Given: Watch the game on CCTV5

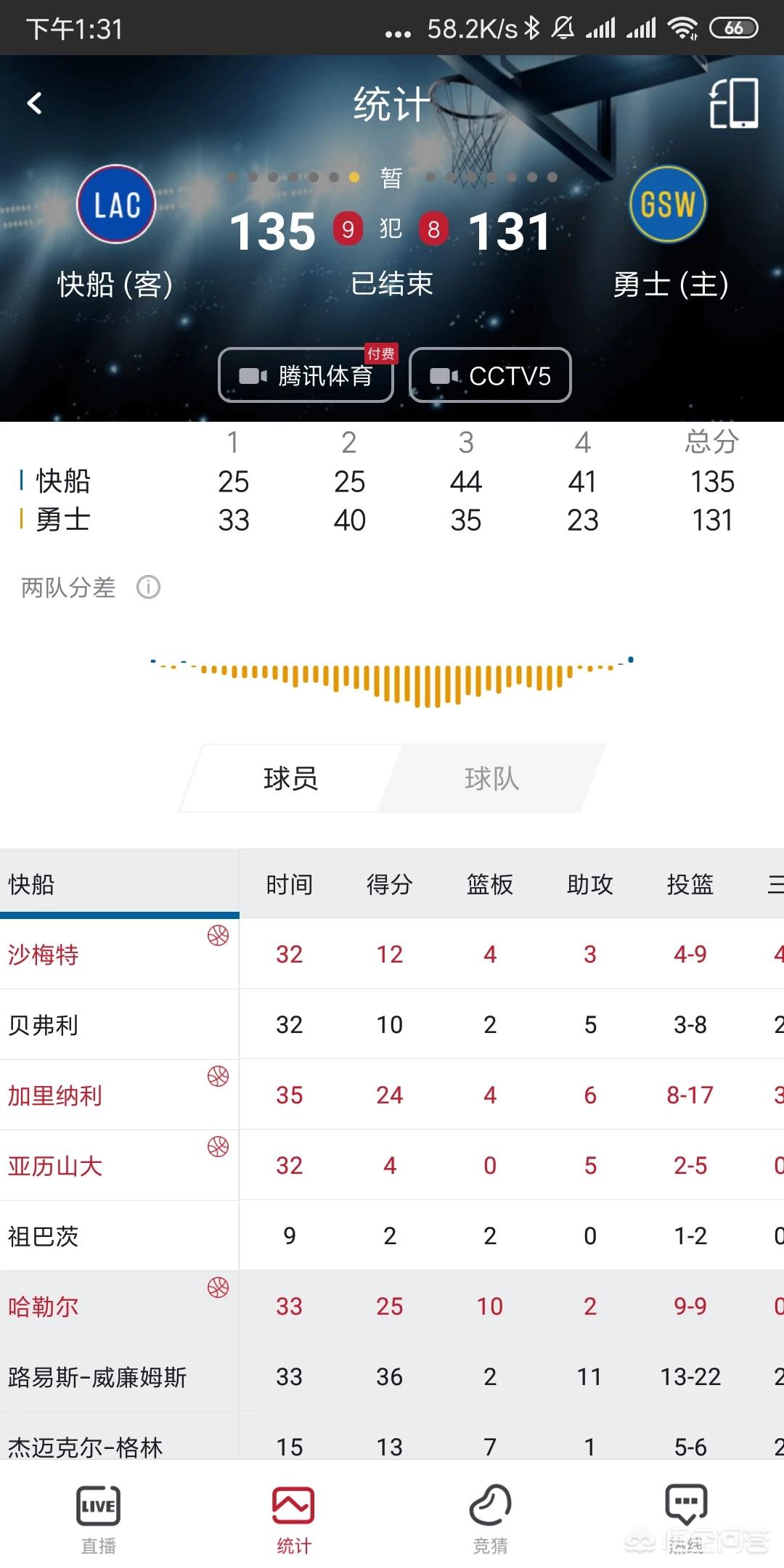Looking at the screenshot, I should 490,375.
